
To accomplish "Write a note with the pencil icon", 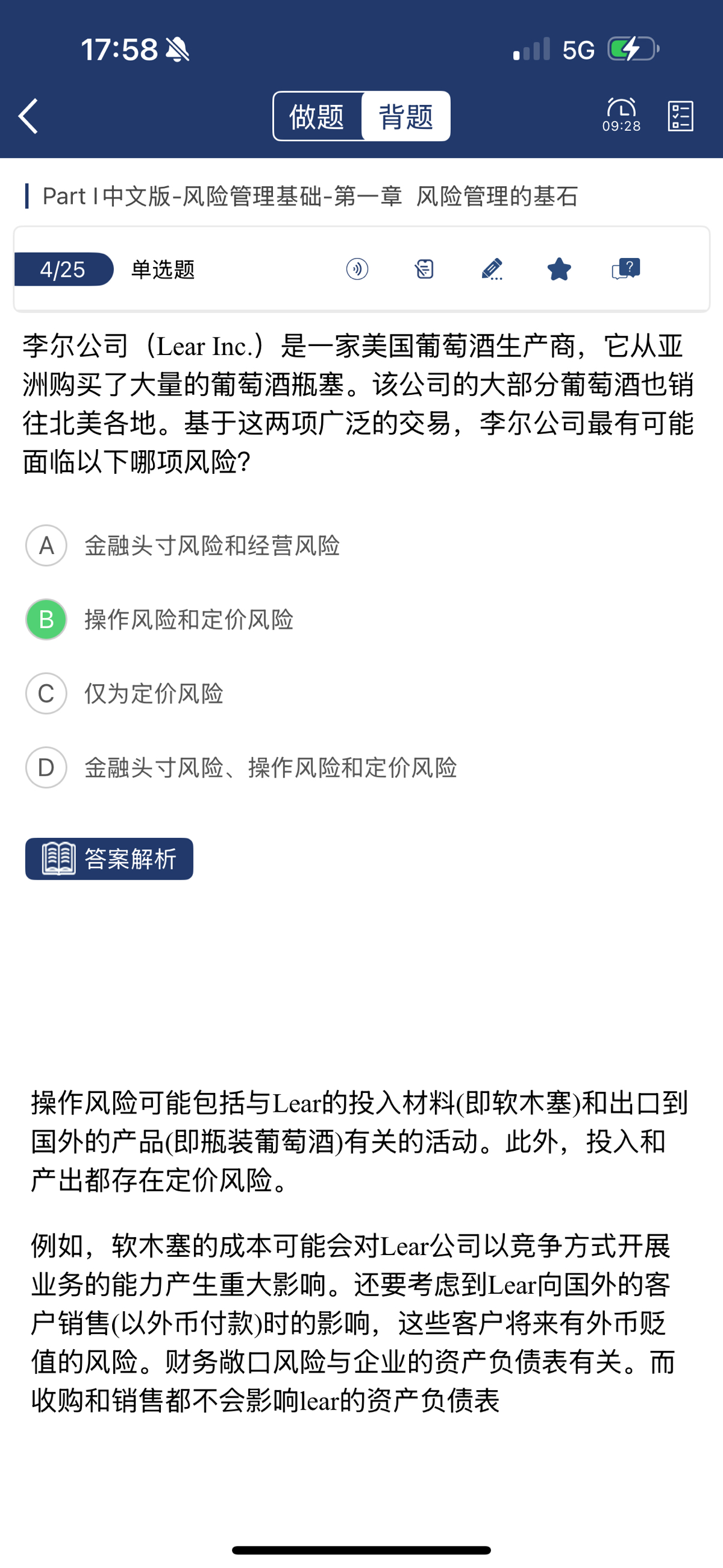I will tap(492, 268).
